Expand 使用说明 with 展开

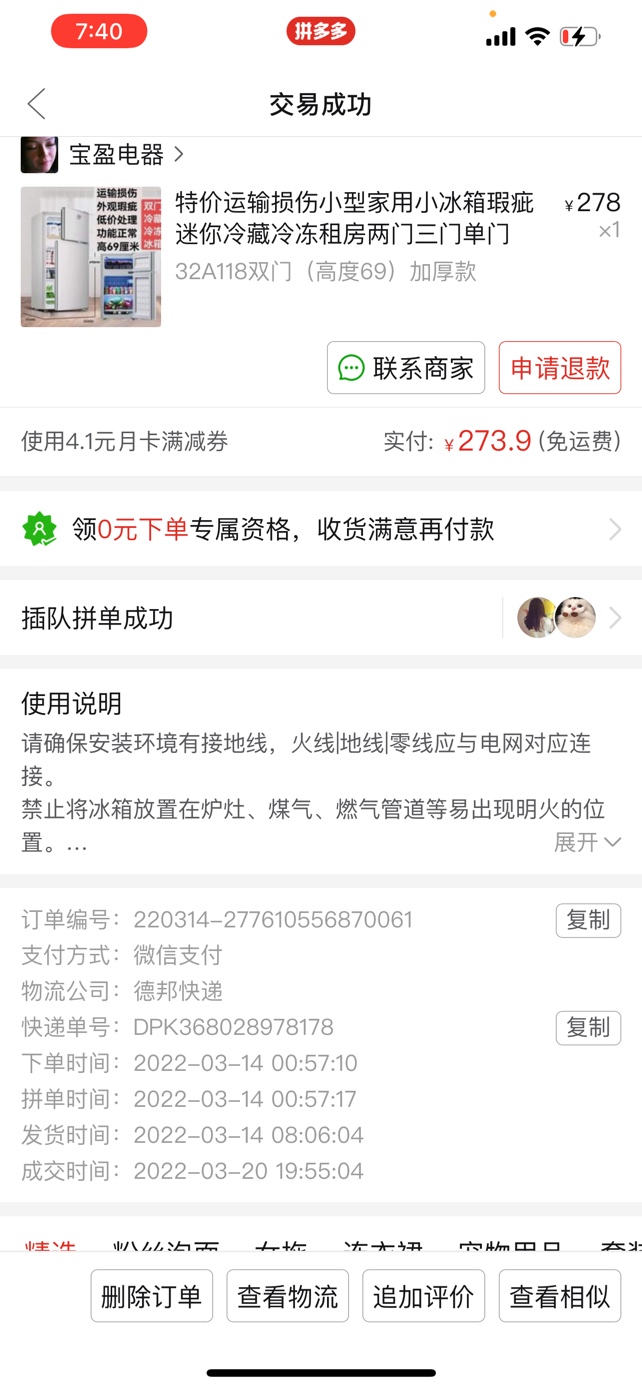[587, 842]
